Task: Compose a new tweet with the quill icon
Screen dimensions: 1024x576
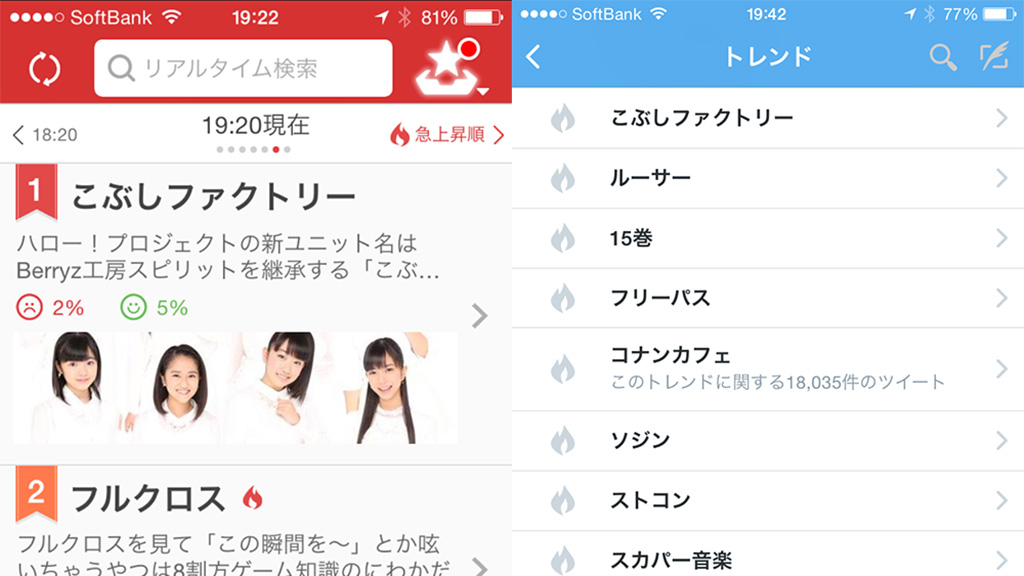Action: 992,57
